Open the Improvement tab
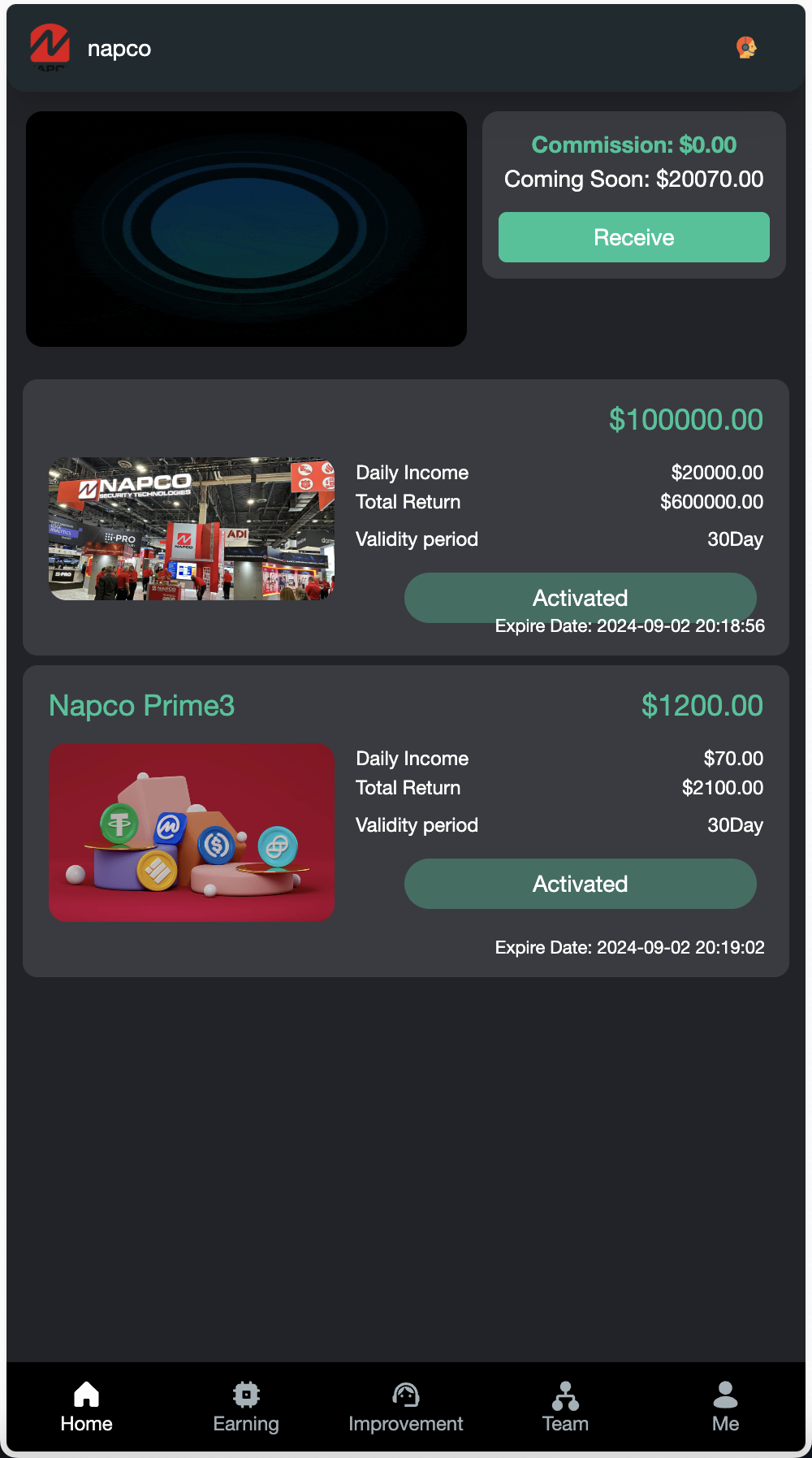 (405, 1407)
